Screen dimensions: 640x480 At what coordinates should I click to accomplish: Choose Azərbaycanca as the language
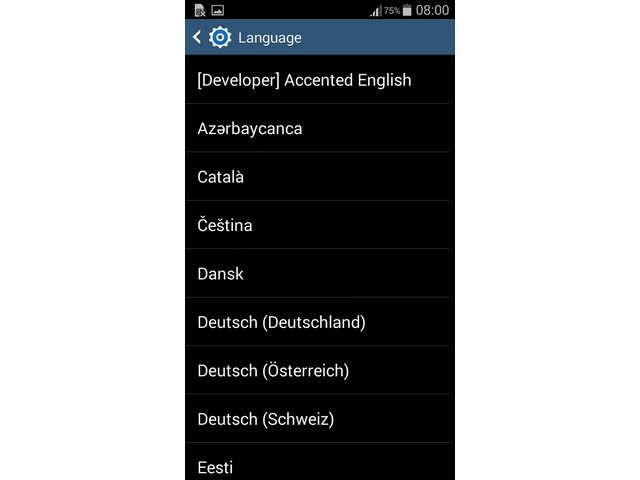(x=250, y=128)
